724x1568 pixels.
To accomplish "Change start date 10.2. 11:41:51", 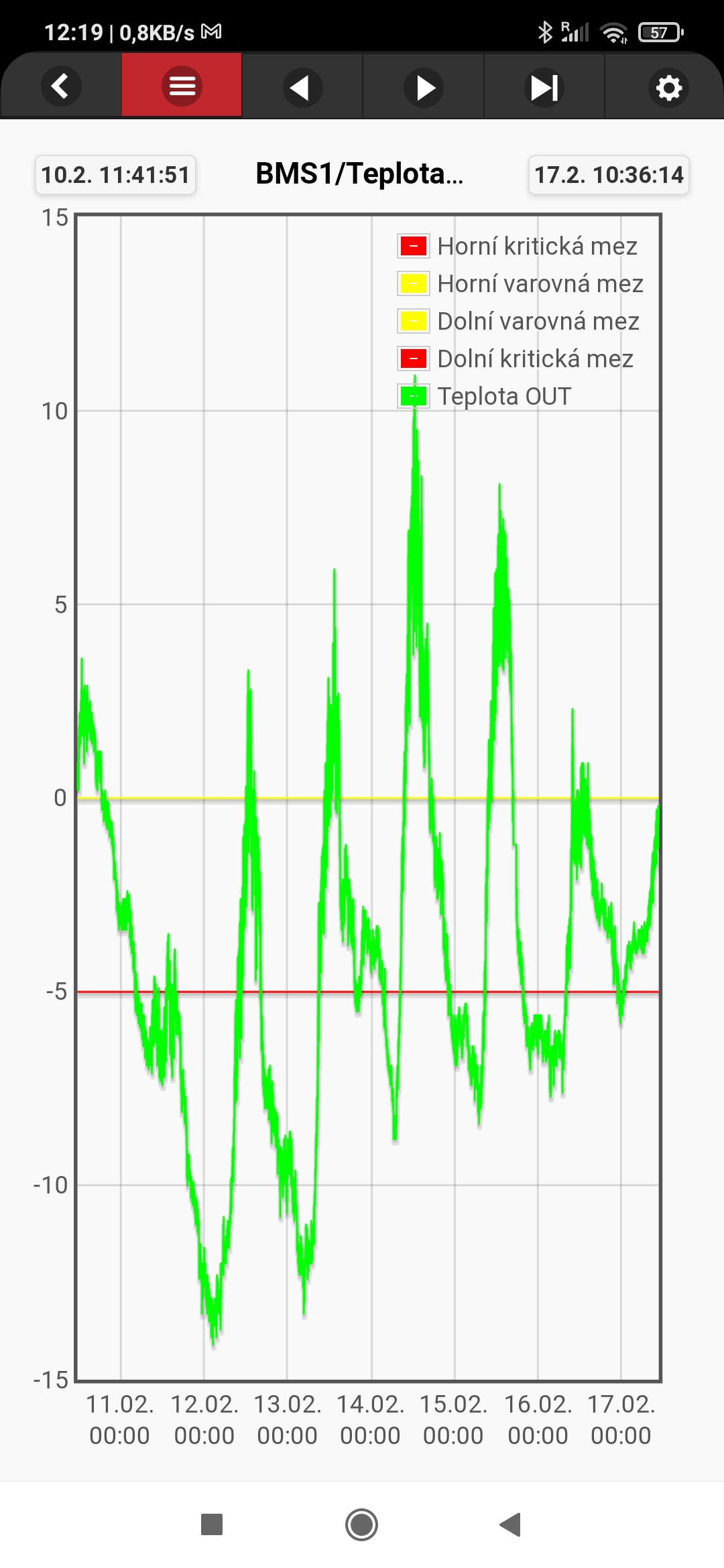I will point(115,175).
